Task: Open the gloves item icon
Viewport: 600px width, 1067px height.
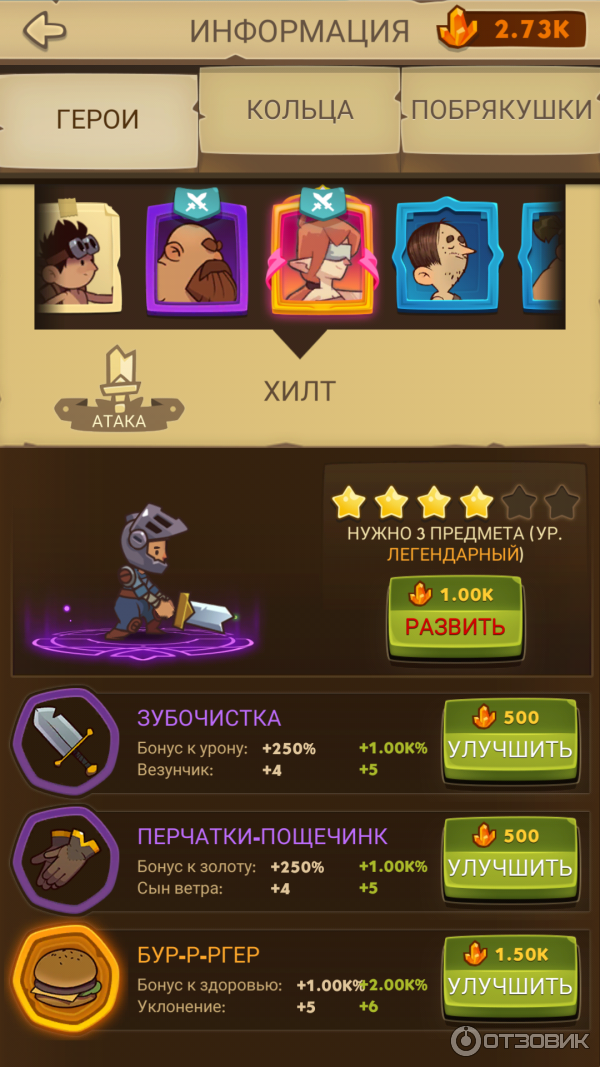Action: point(65,859)
